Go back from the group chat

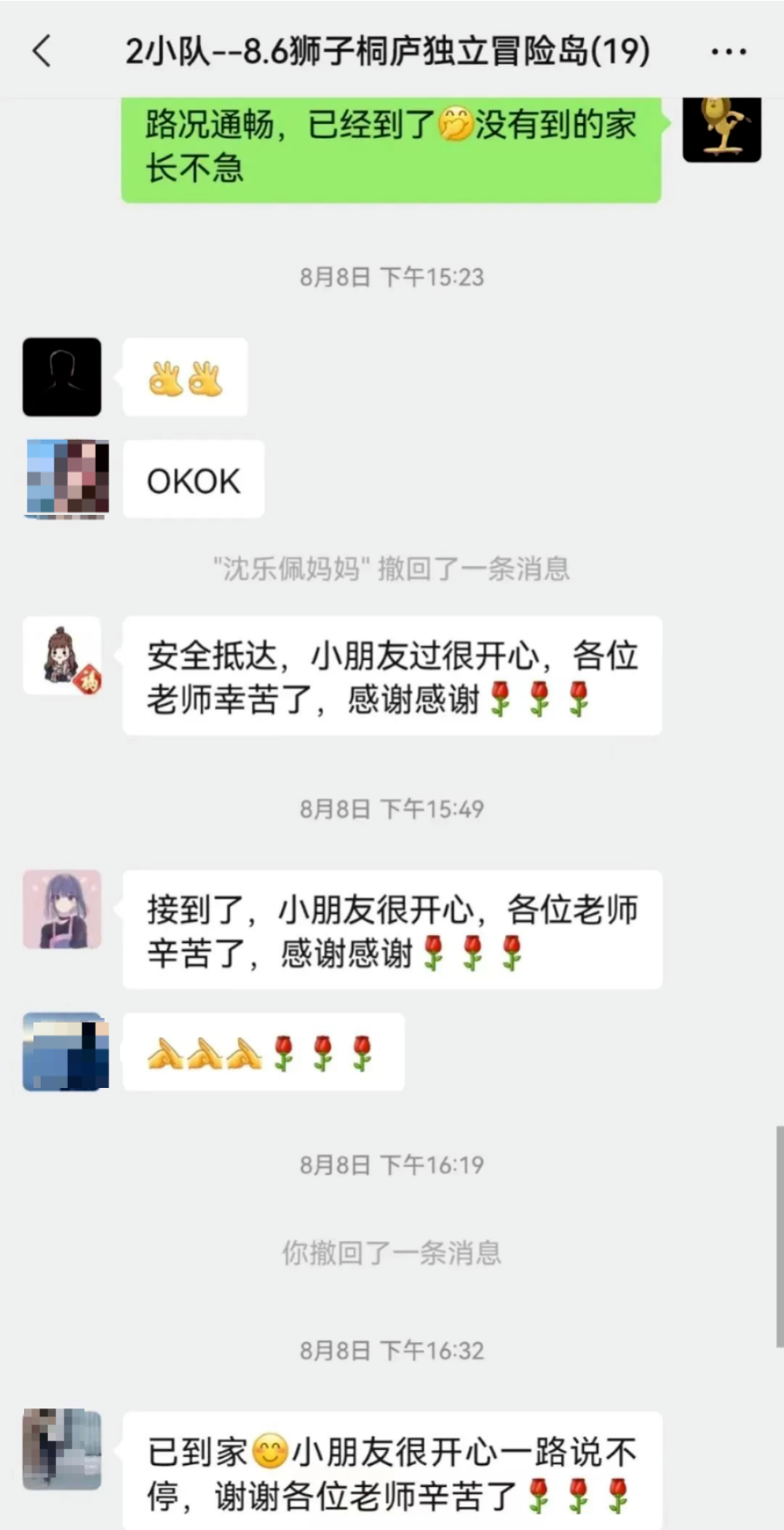point(42,51)
